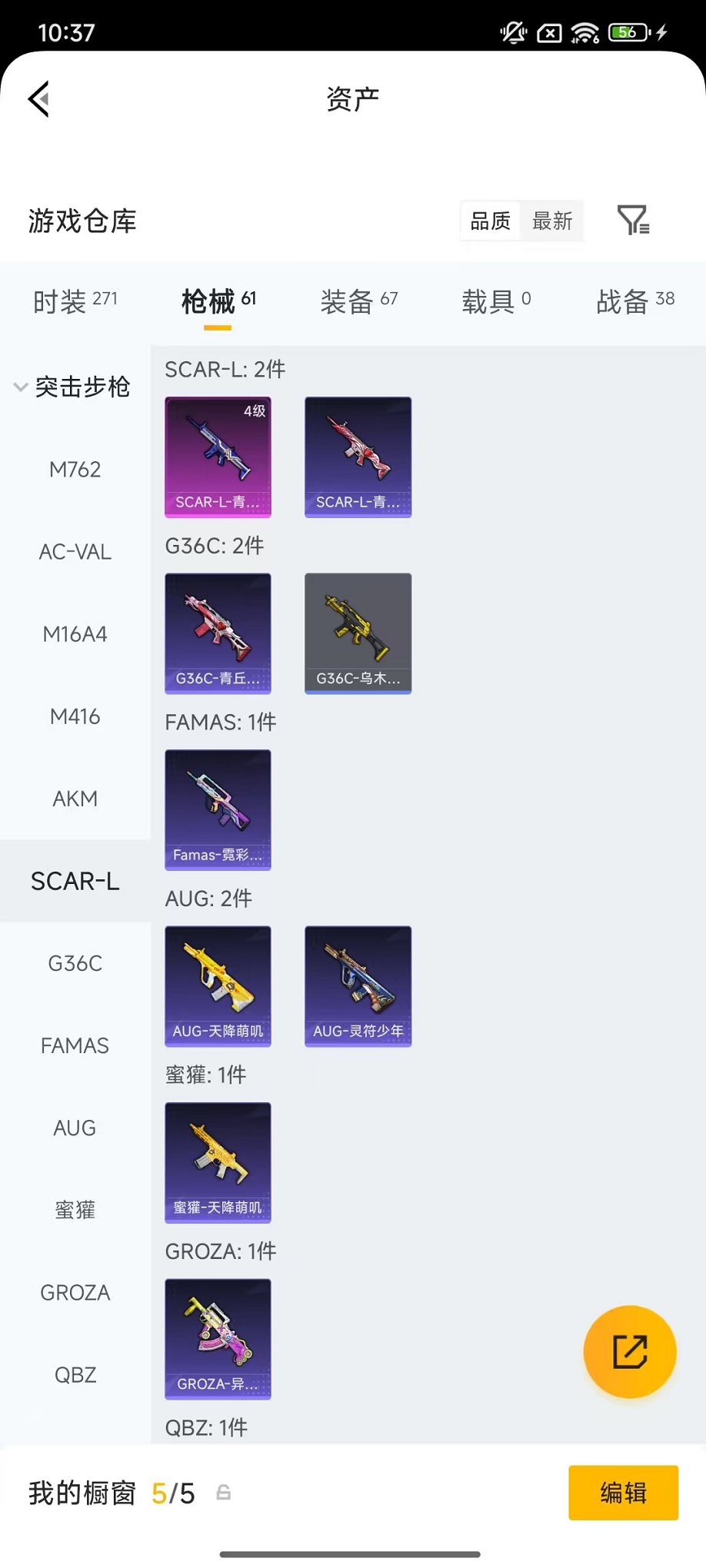The width and height of the screenshot is (706, 1568).
Task: Tap the 编辑 button
Action: [623, 1493]
